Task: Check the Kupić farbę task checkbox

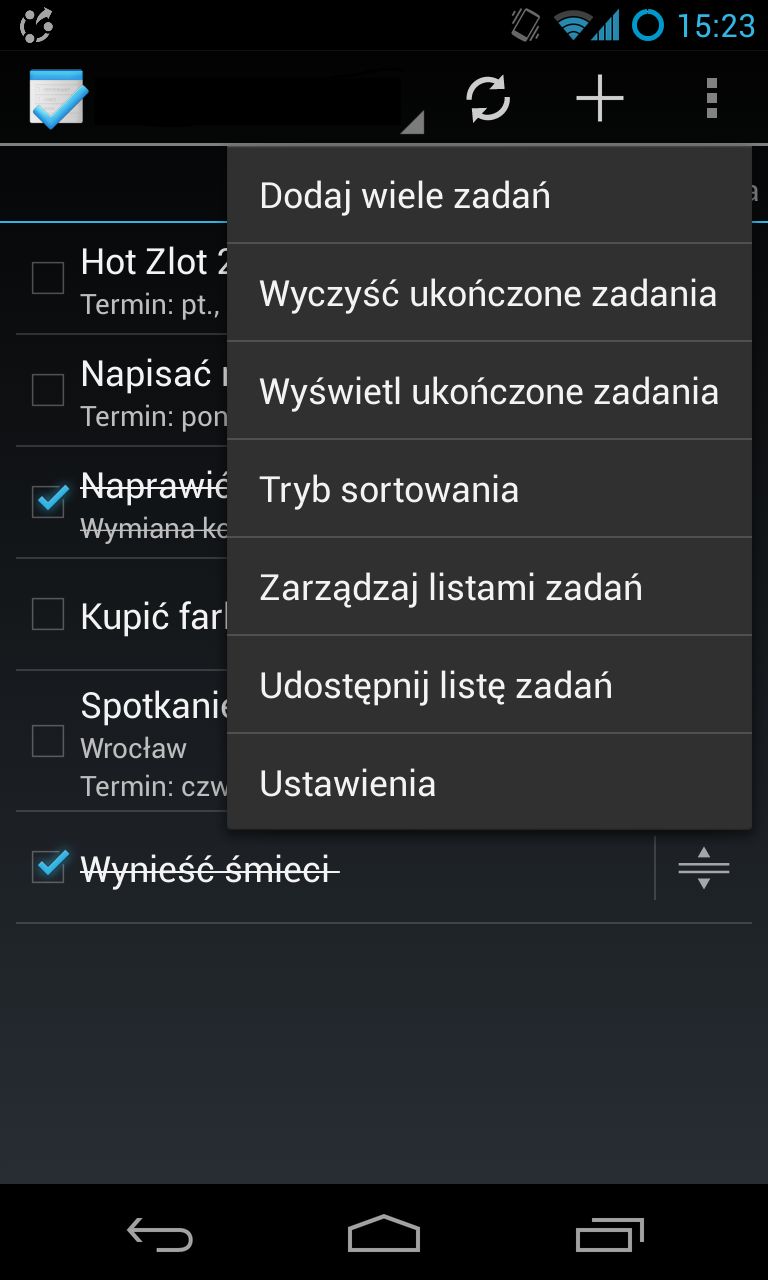Action: (48, 613)
